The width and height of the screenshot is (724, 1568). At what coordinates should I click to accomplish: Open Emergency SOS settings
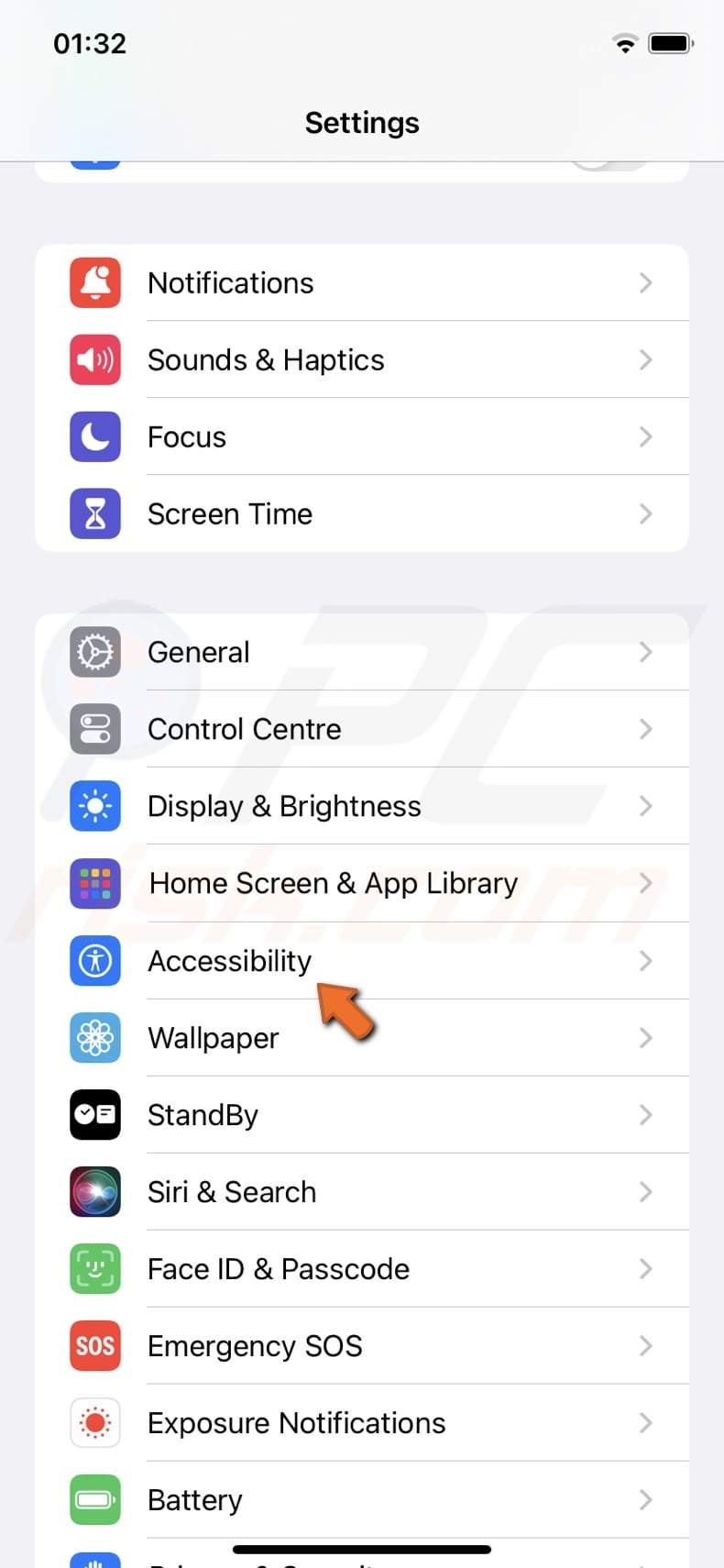click(x=361, y=1345)
